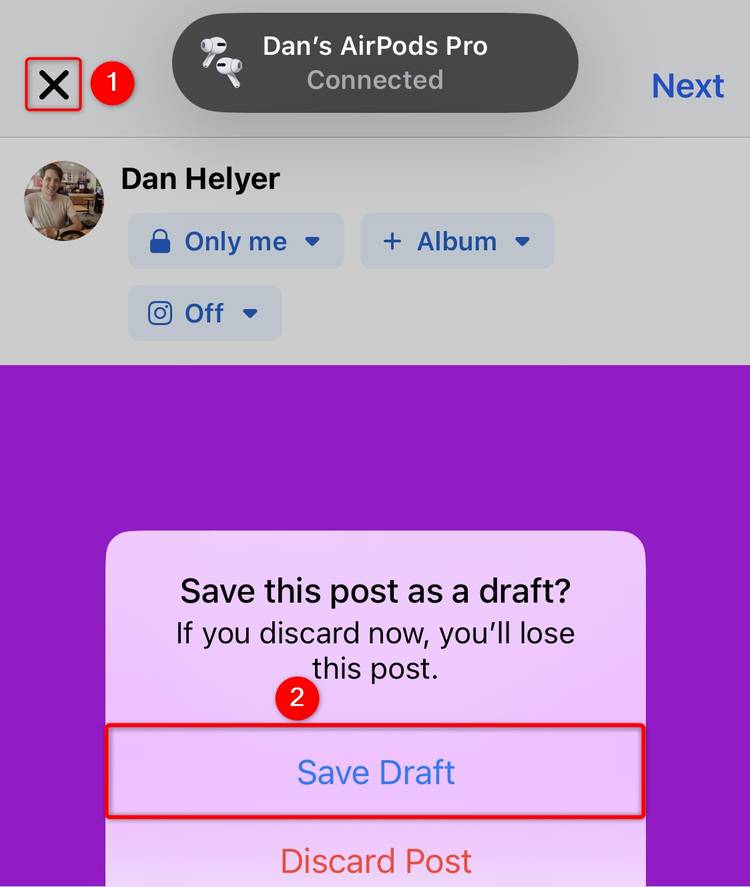Open the Only me privacy dropdown
The image size is (750, 887).
235,240
